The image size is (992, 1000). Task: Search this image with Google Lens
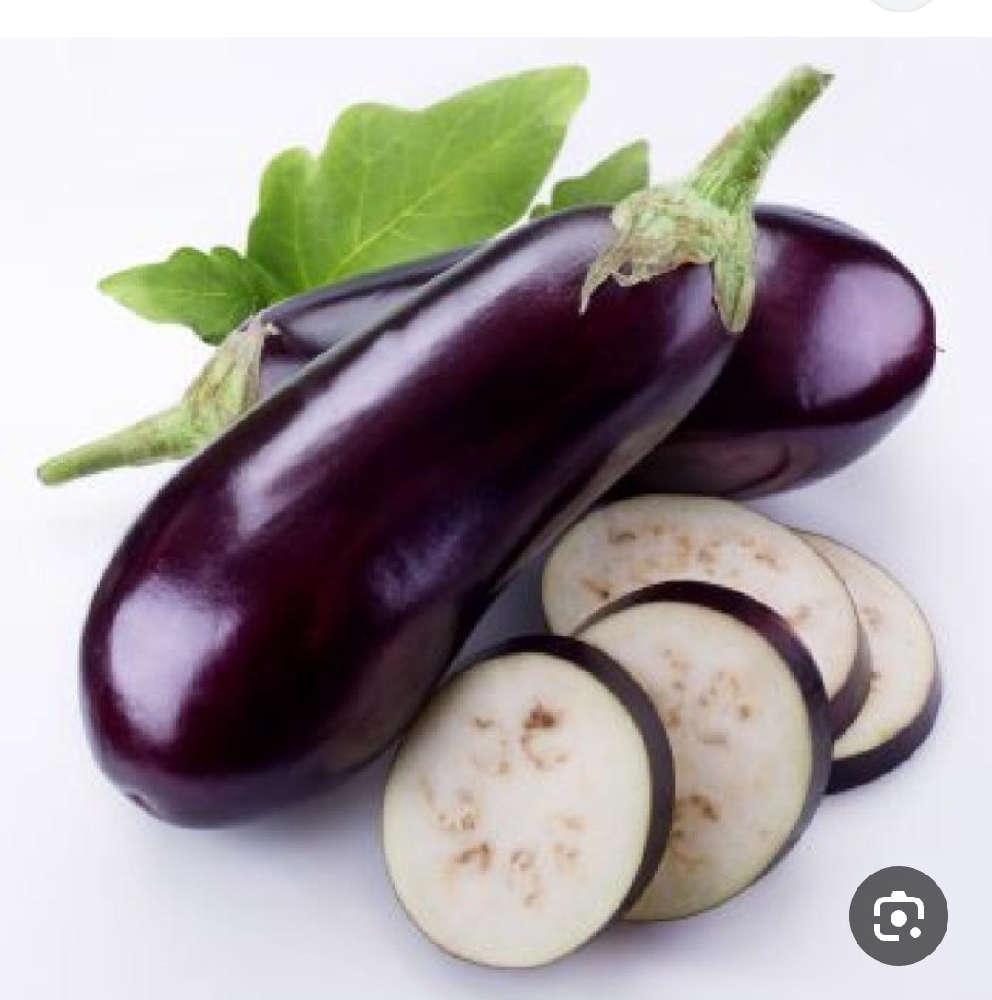pos(897,916)
